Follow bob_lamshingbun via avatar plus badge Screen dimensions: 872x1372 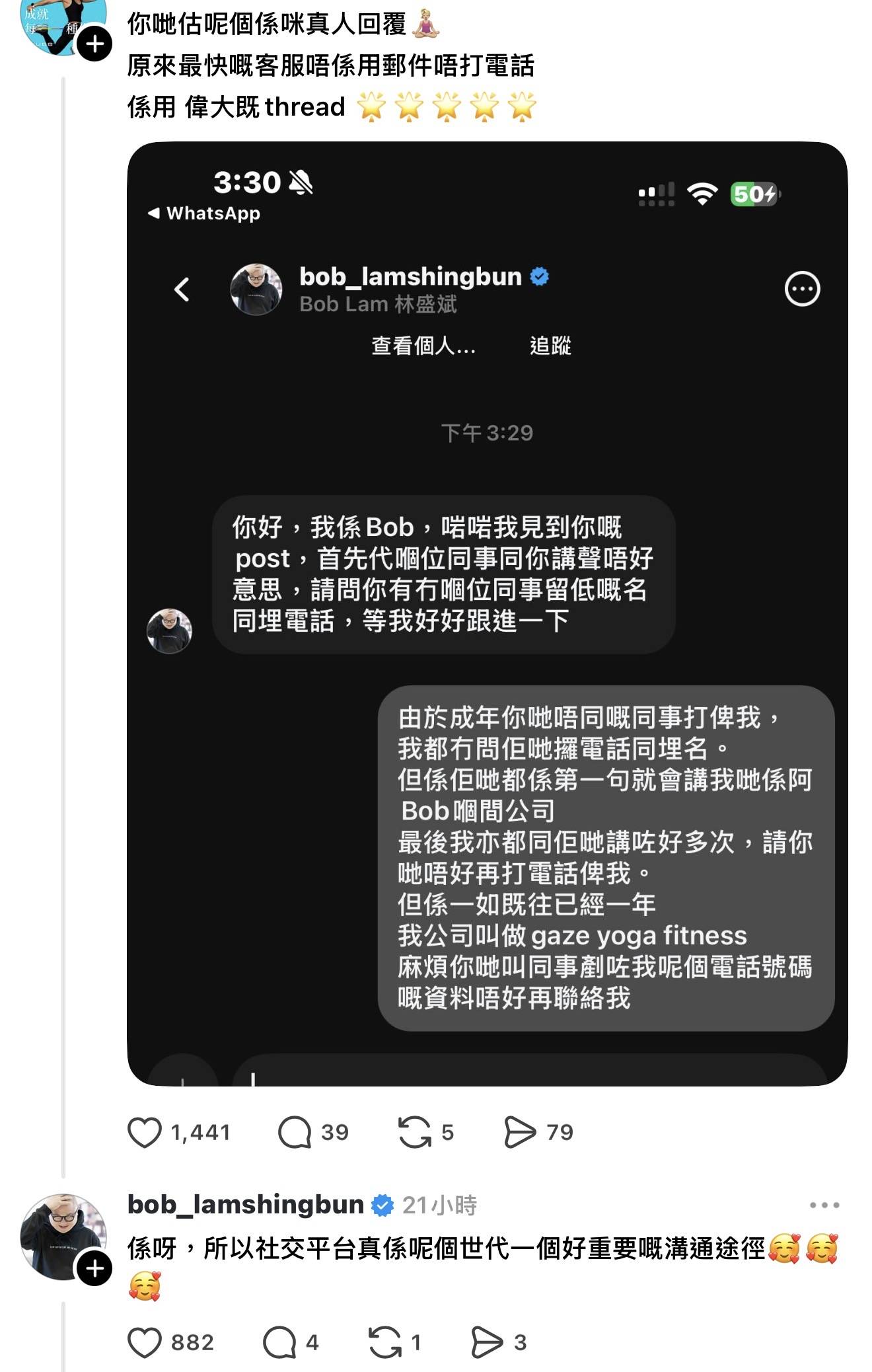click(x=94, y=1268)
